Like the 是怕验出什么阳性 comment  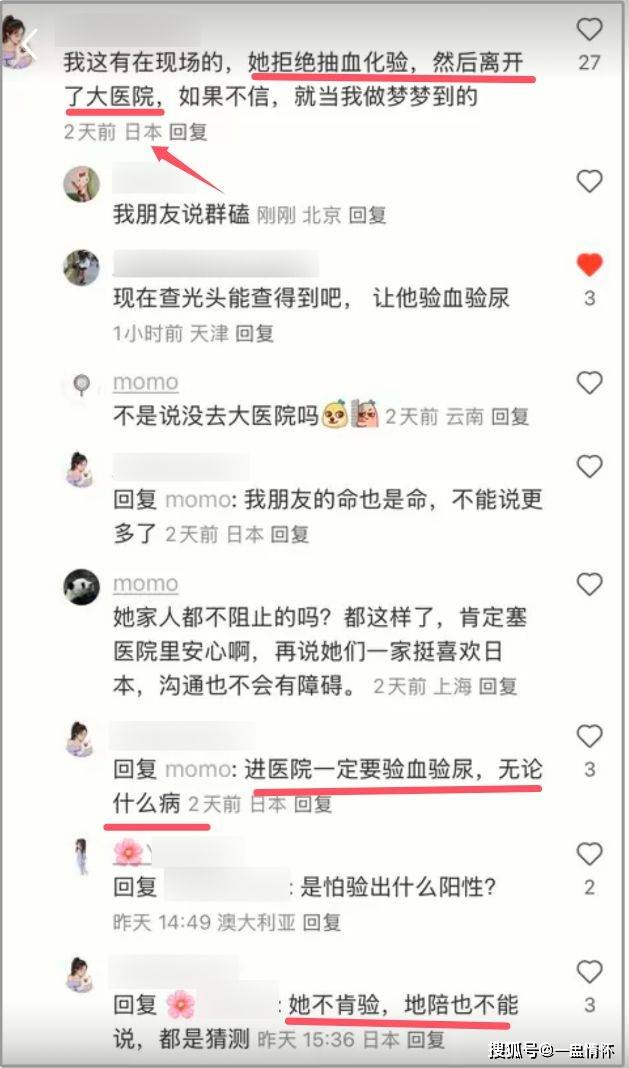pos(591,855)
